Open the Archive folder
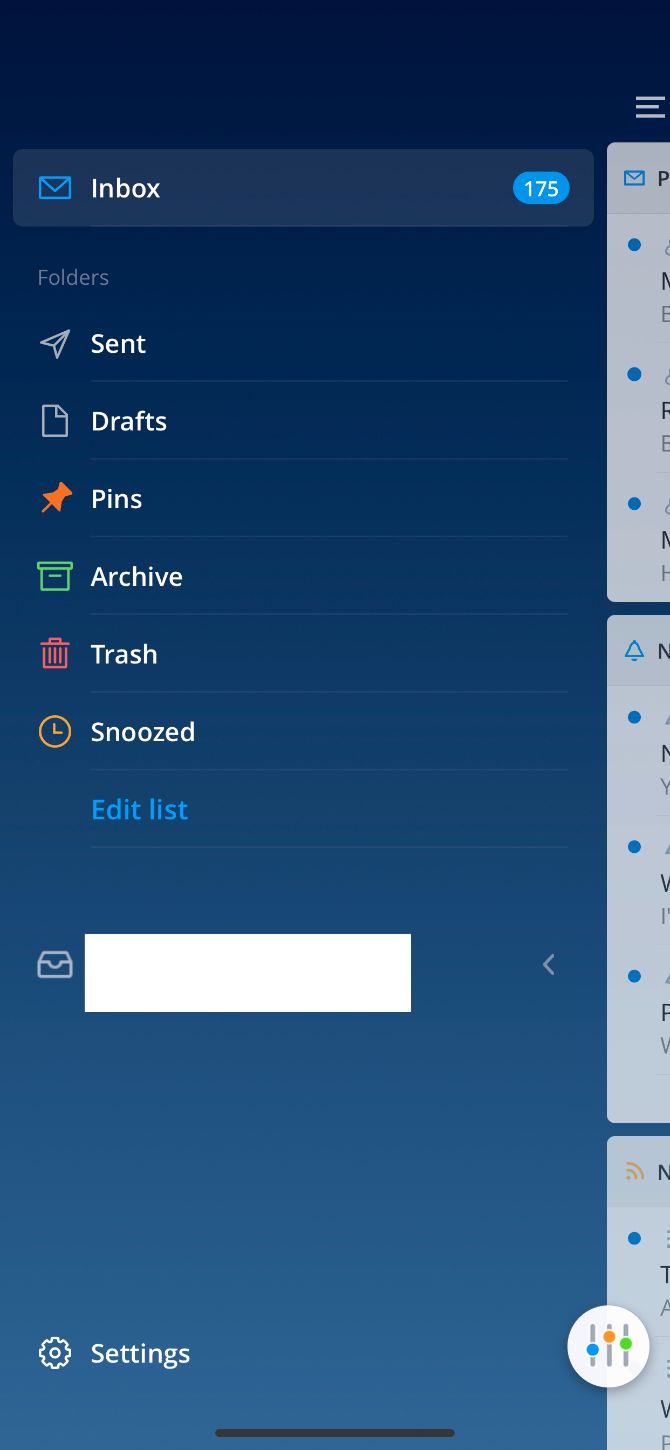Viewport: 670px width, 1450px height. (x=136, y=577)
